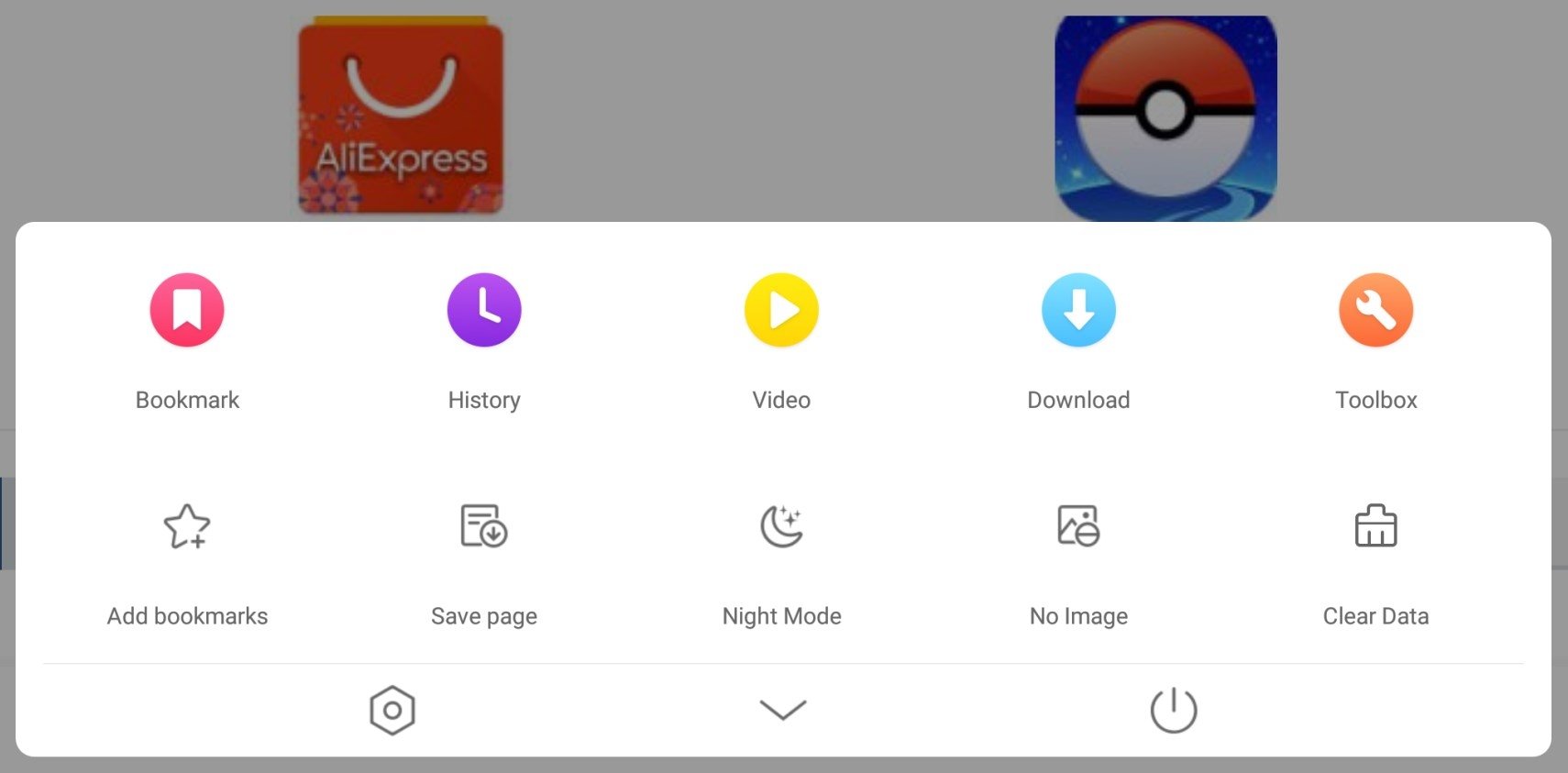Save page for offline reading

click(x=484, y=527)
